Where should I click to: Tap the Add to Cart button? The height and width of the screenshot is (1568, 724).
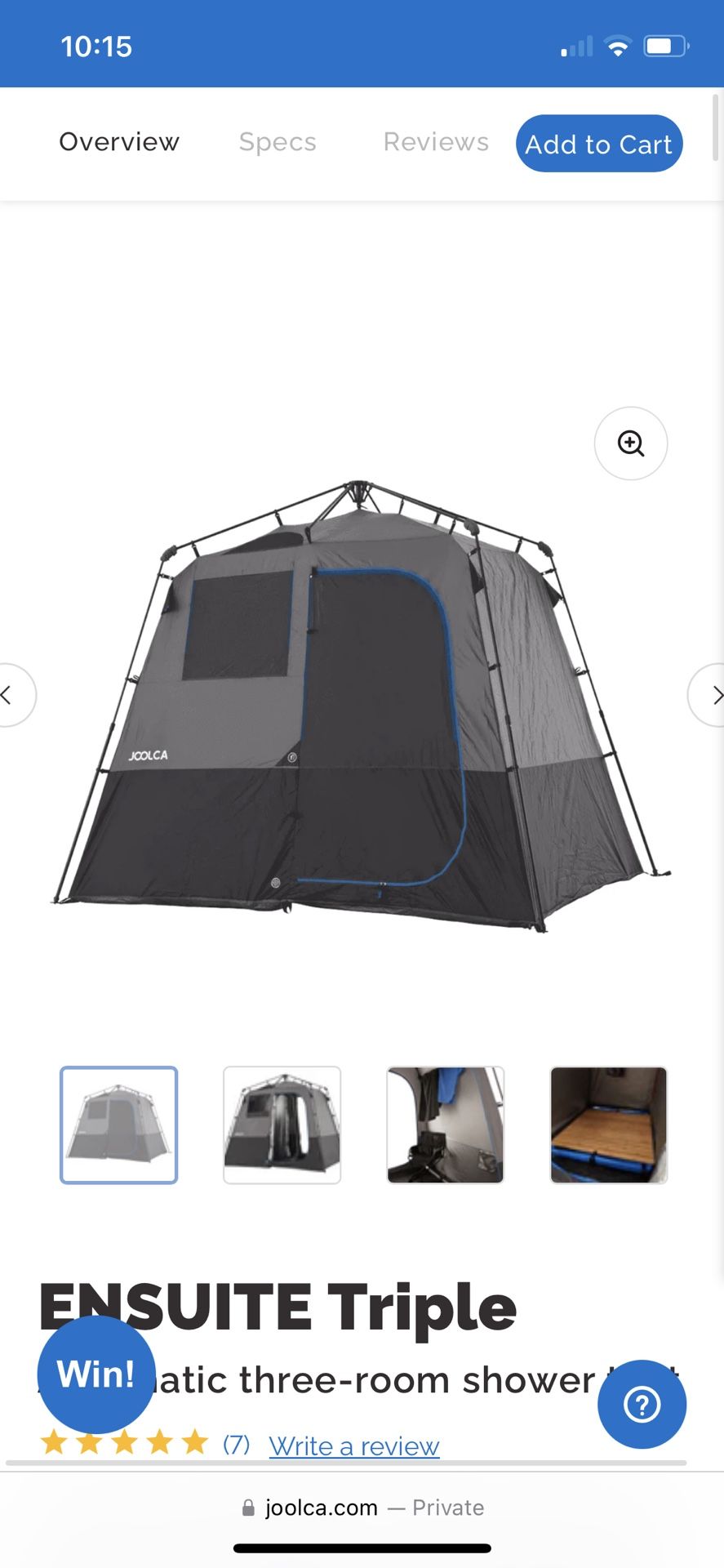tap(599, 144)
